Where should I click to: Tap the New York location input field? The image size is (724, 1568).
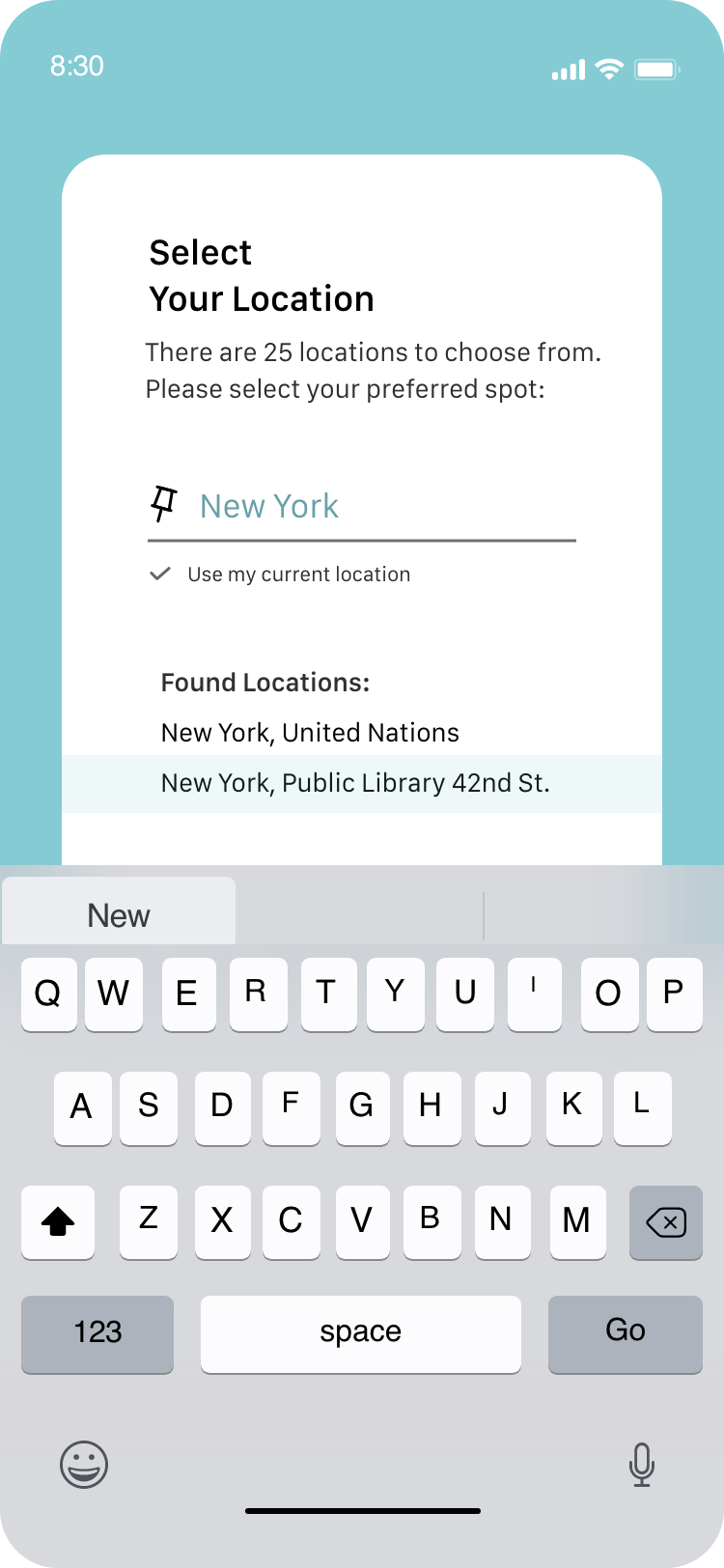pyautogui.click(x=362, y=507)
